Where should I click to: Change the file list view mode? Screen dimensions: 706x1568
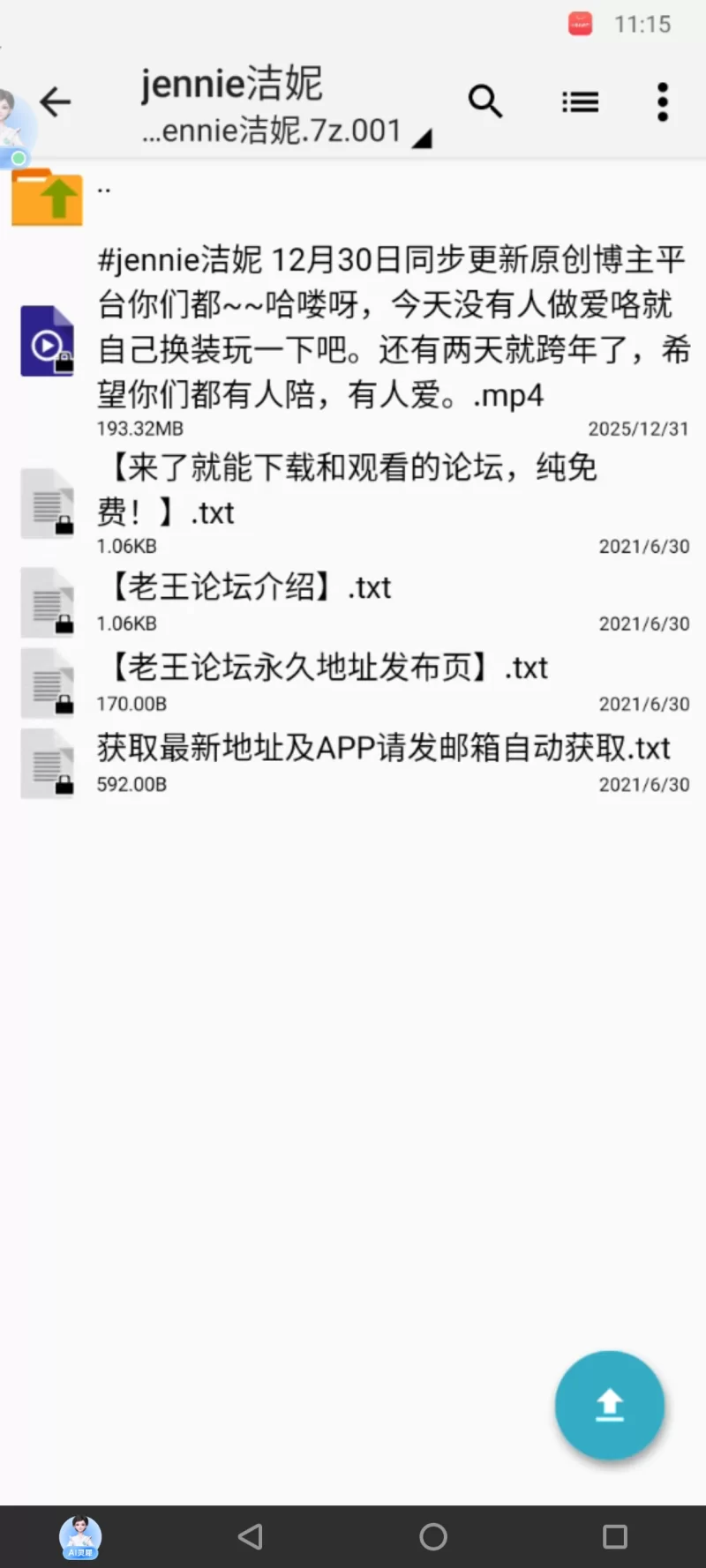(x=580, y=102)
